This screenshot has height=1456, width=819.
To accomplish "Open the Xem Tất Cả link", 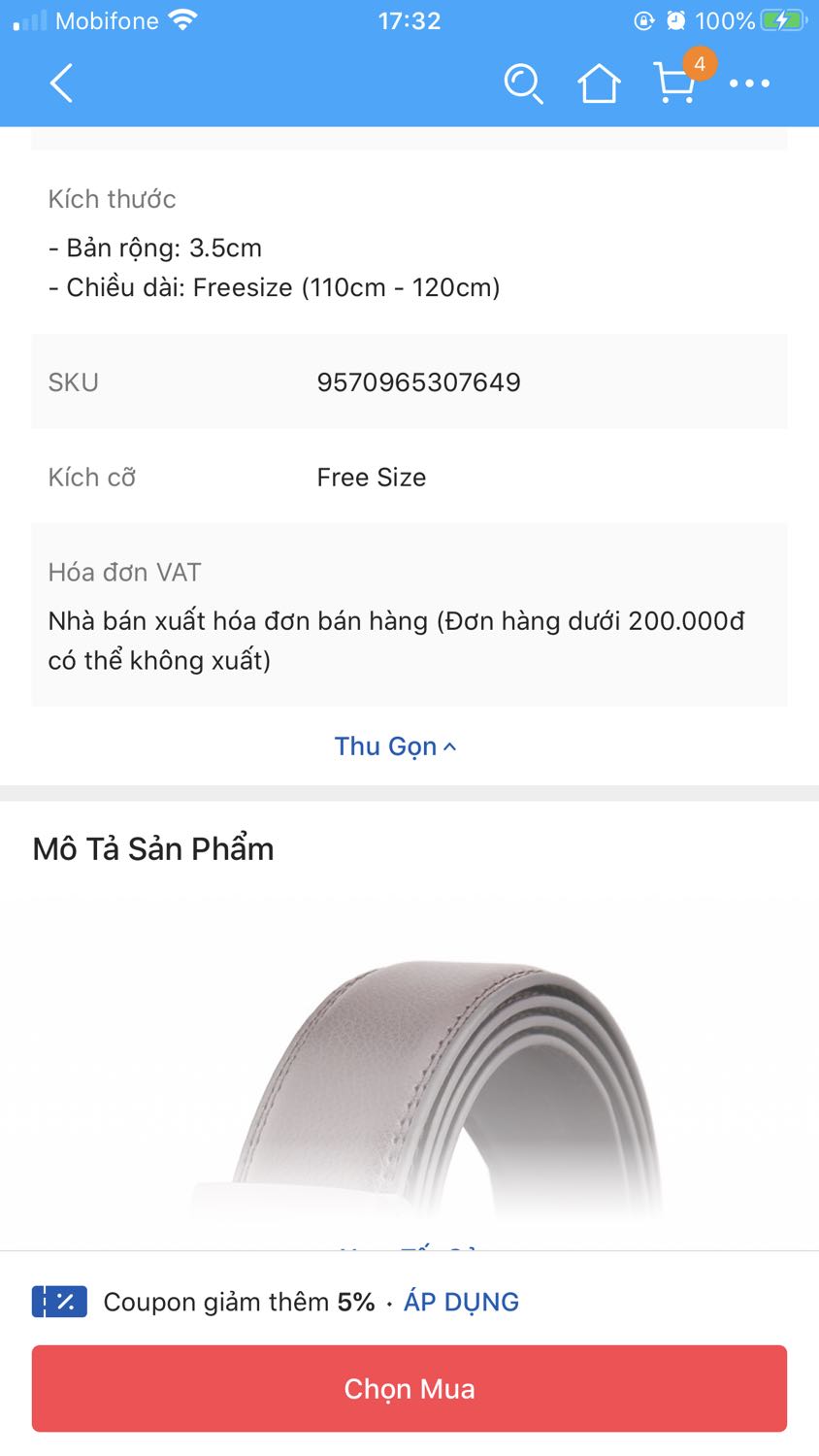I will click(408, 1252).
